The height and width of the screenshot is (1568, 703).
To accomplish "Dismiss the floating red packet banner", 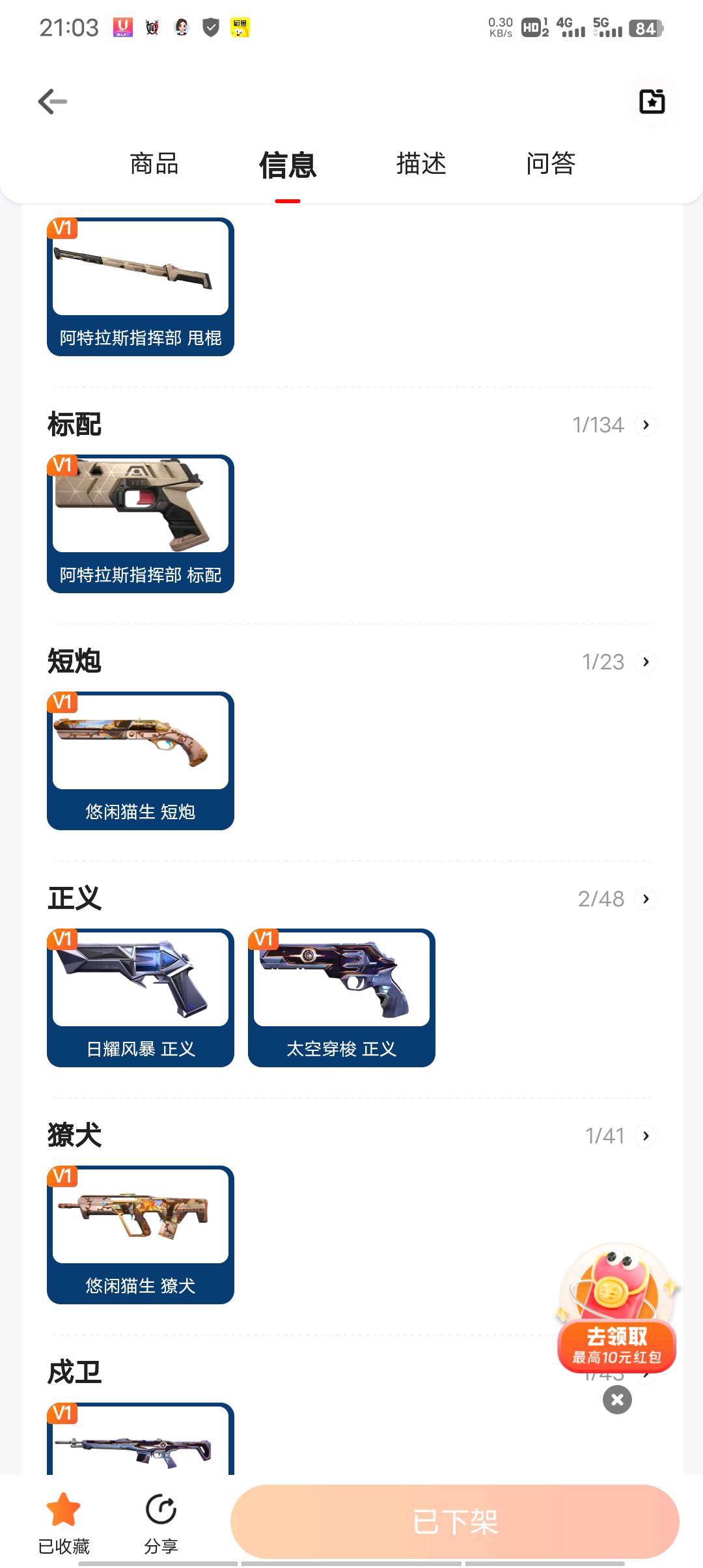I will [x=617, y=1399].
